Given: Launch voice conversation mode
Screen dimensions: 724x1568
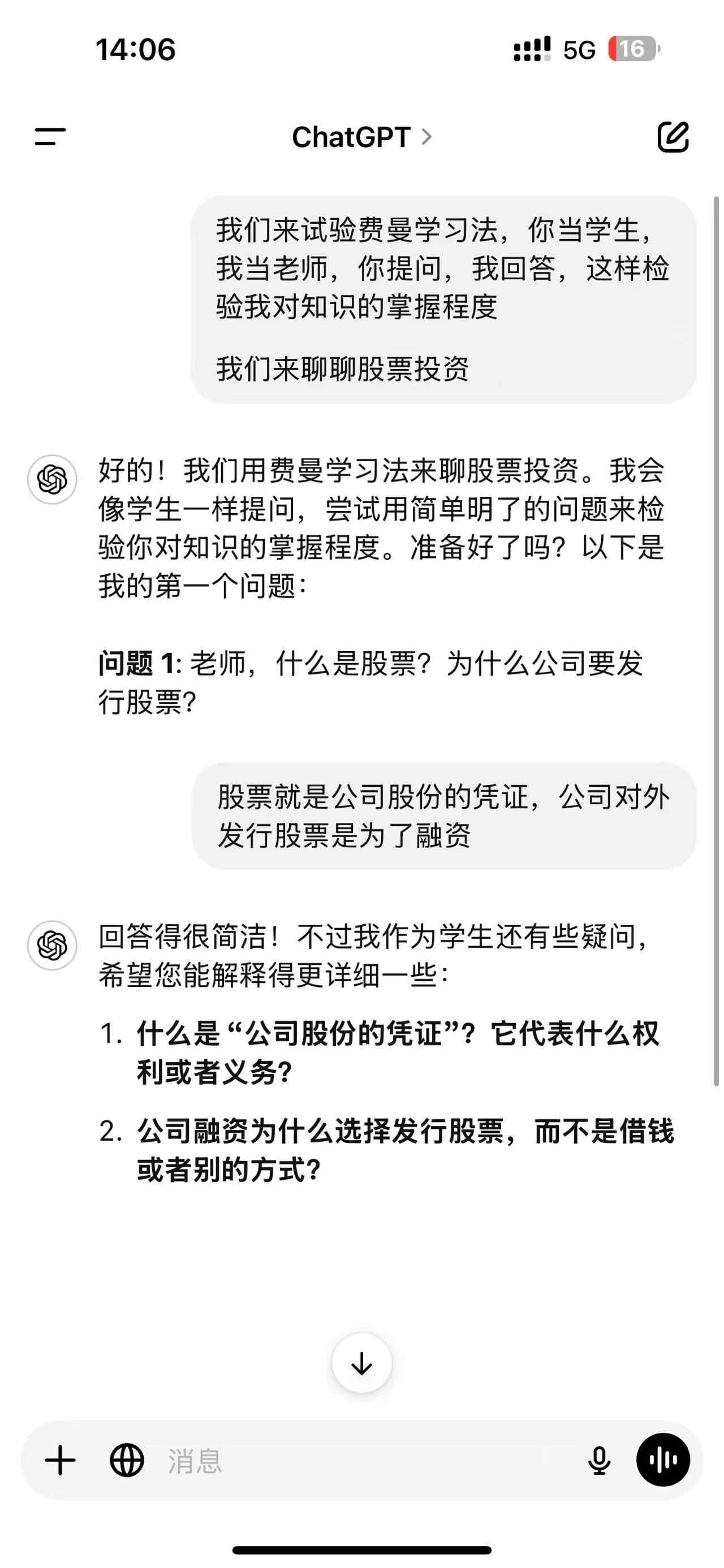Looking at the screenshot, I should click(x=663, y=1460).
